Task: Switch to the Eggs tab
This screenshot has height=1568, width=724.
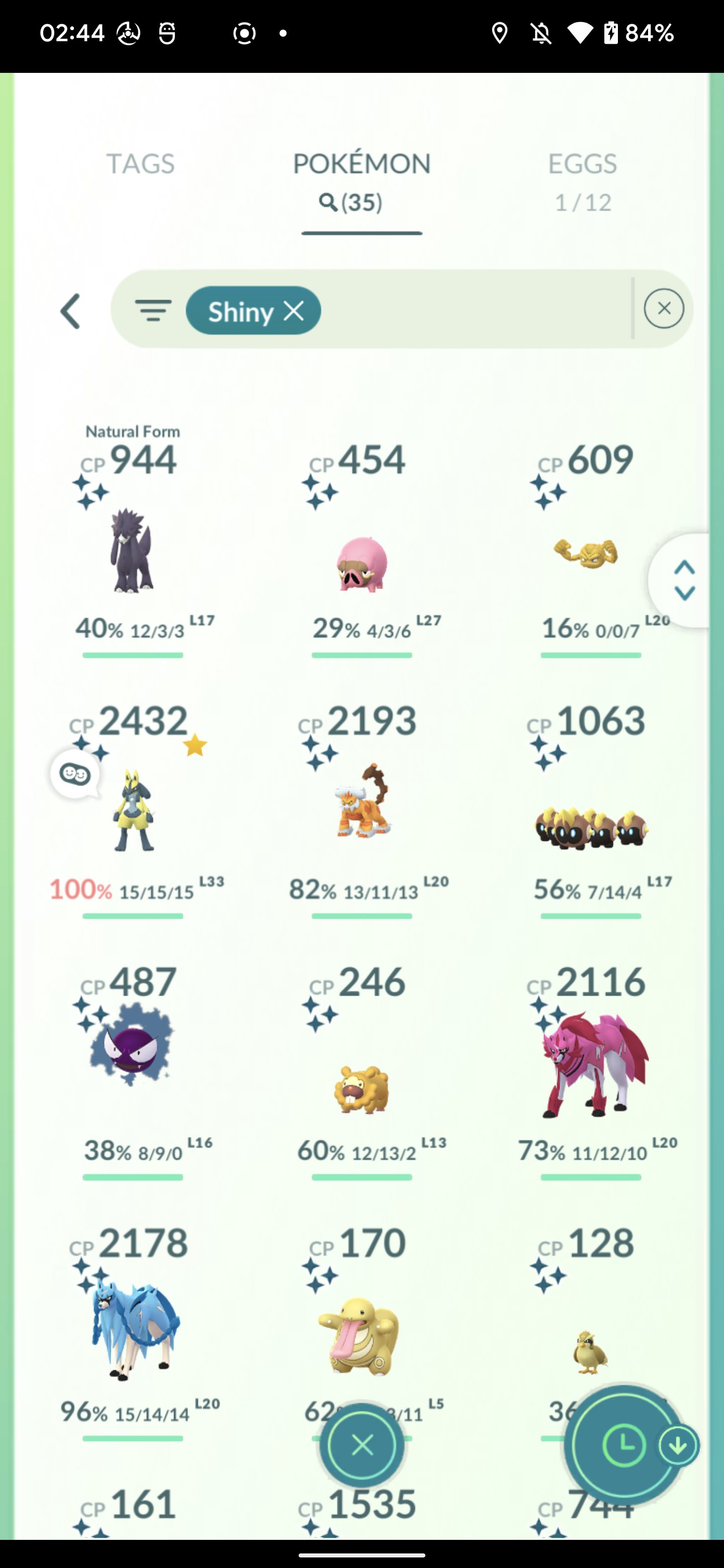Action: click(583, 181)
